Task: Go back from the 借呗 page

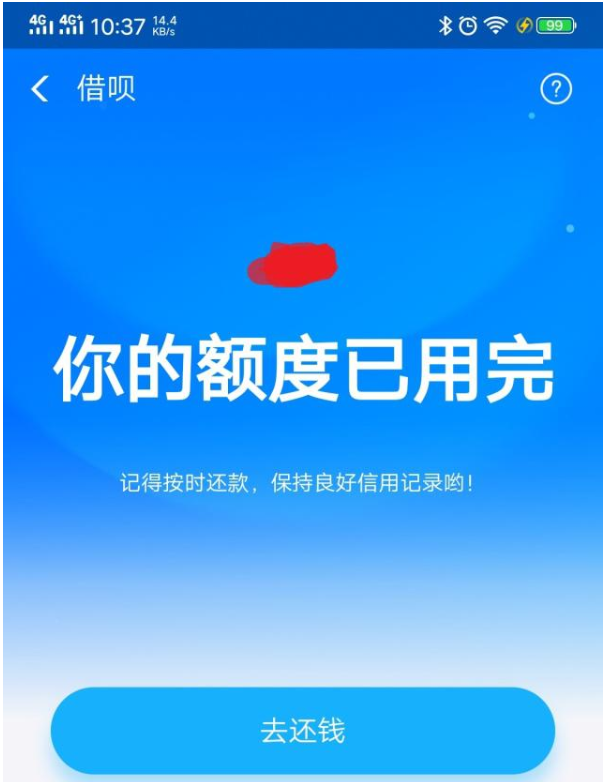Action: pyautogui.click(x=39, y=89)
